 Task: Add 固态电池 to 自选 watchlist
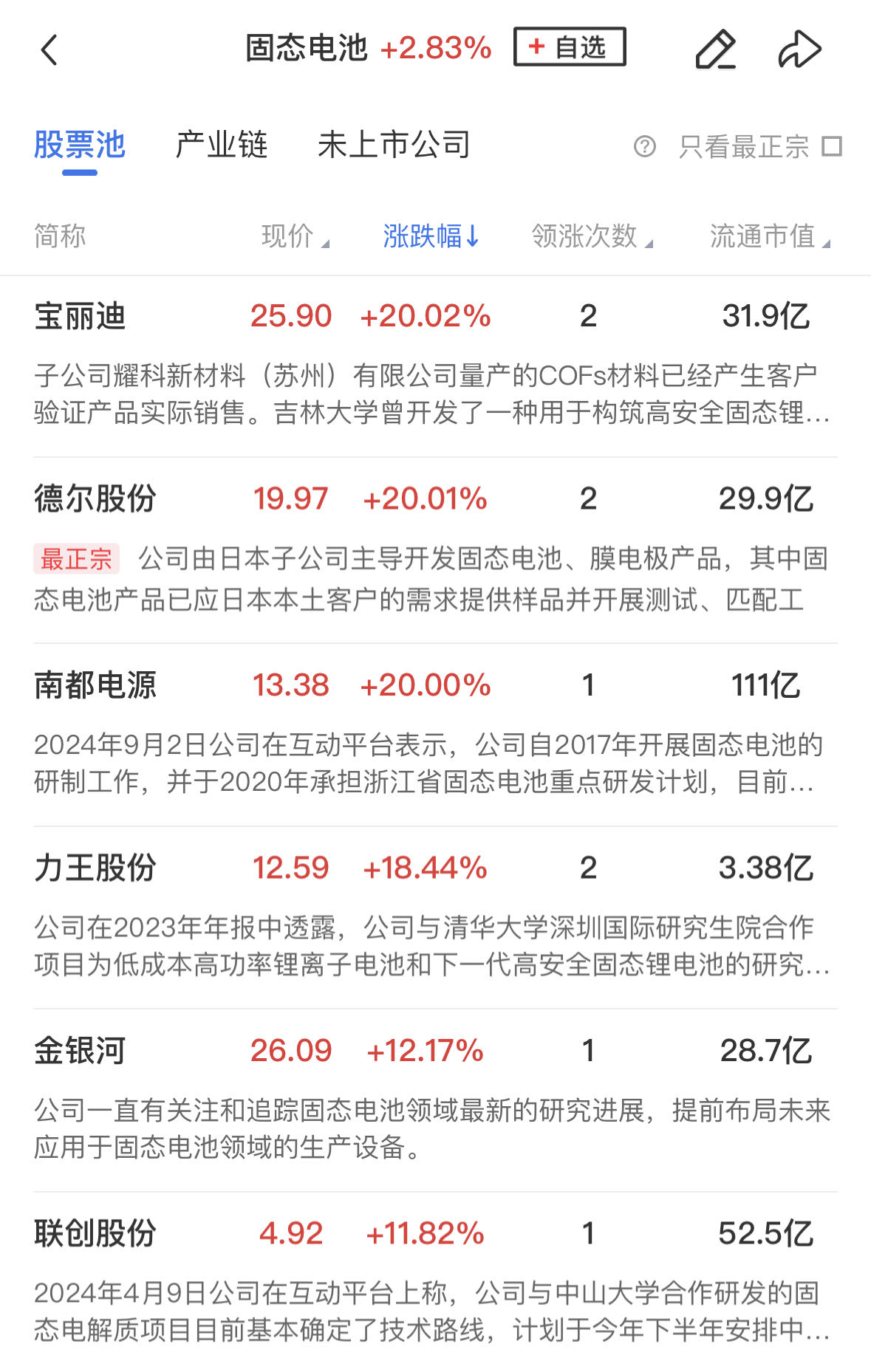570,47
